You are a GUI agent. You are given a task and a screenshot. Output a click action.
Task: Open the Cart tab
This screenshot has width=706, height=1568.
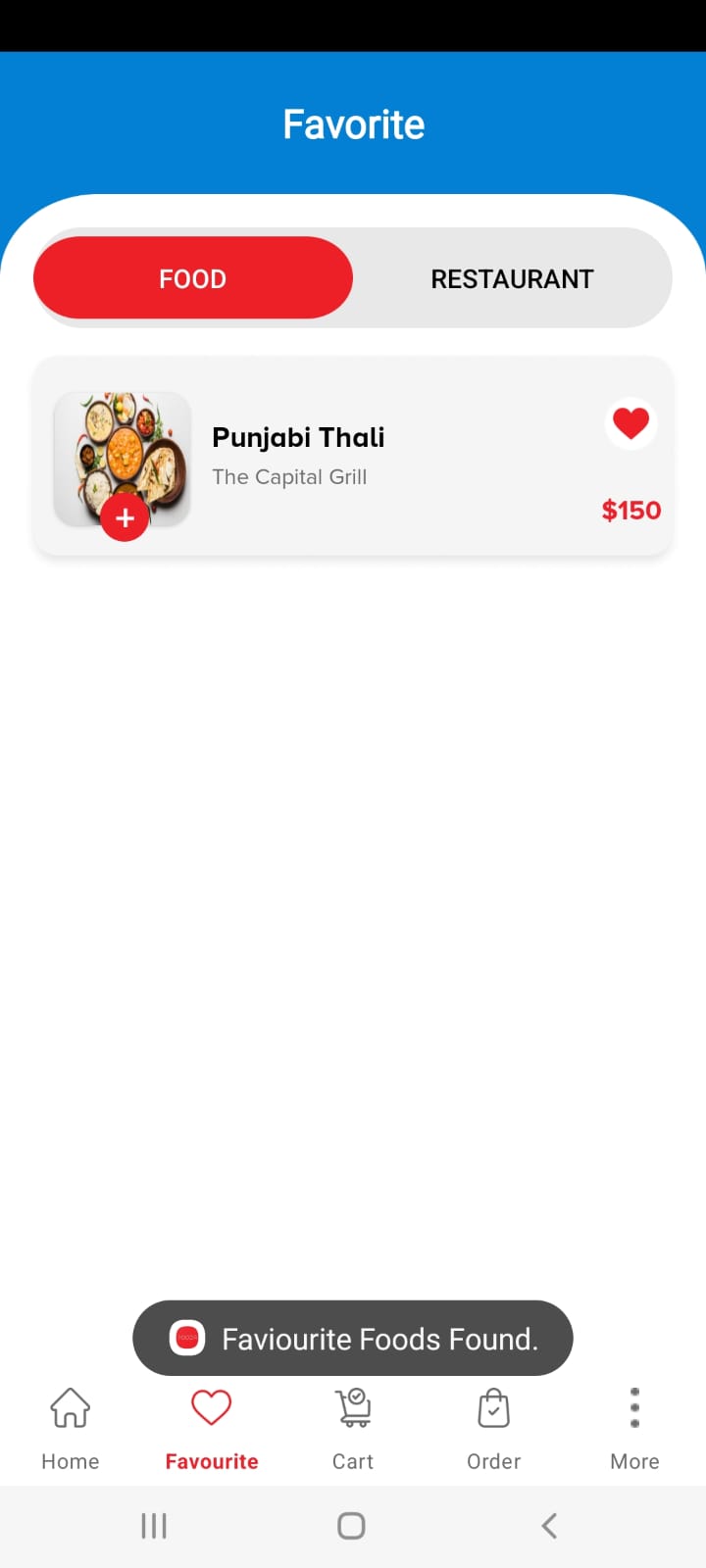pyautogui.click(x=353, y=1429)
